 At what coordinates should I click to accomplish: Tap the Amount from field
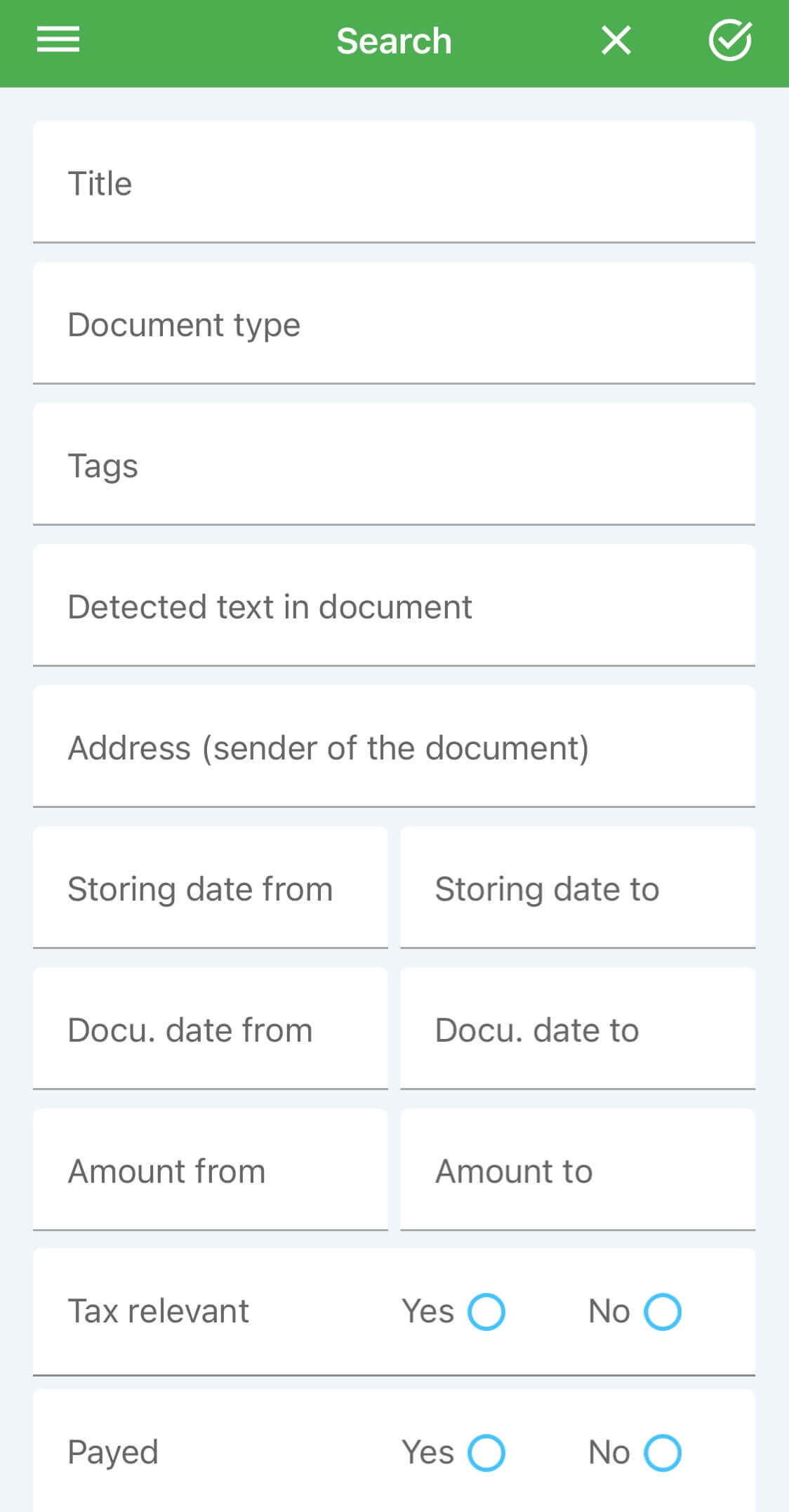tap(211, 1169)
